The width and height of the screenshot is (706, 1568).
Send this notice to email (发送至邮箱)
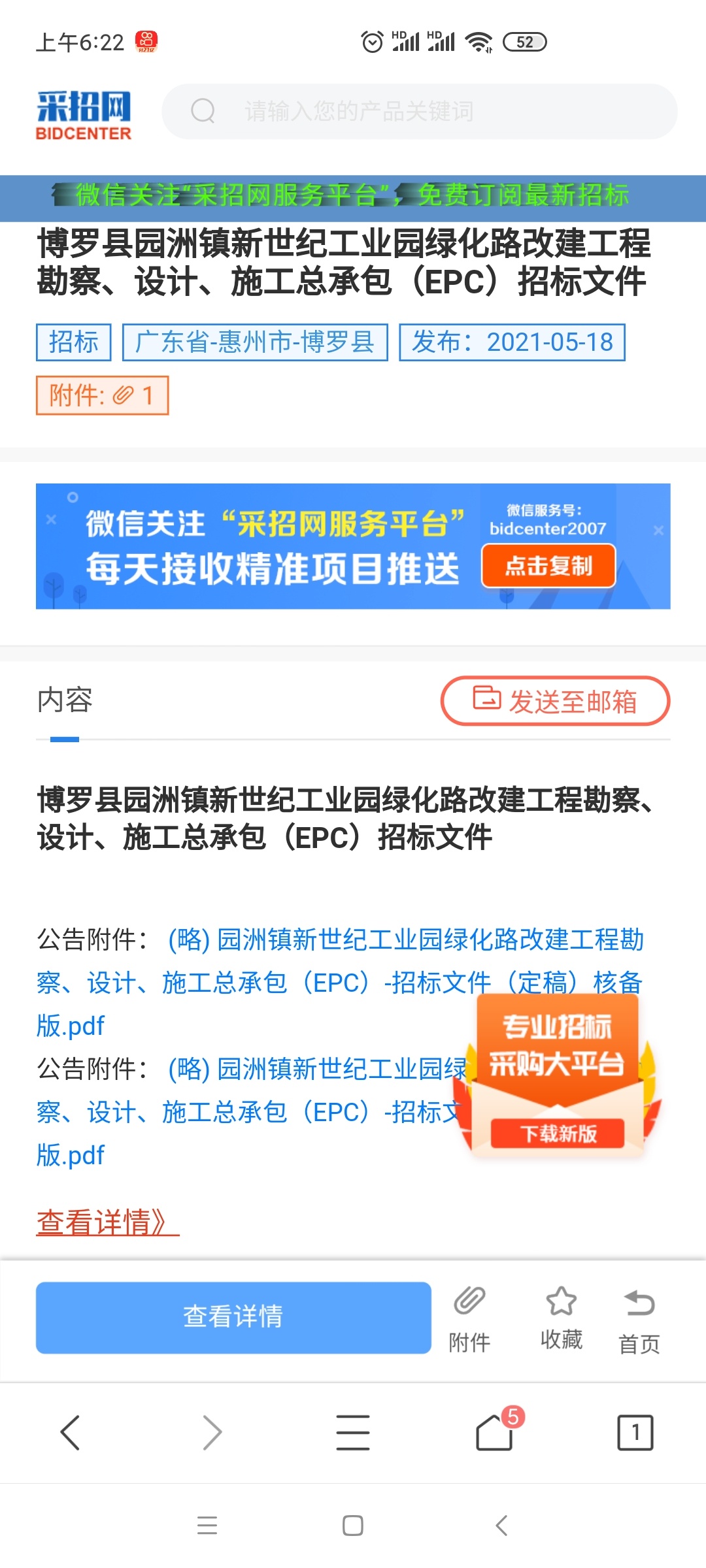tap(555, 701)
